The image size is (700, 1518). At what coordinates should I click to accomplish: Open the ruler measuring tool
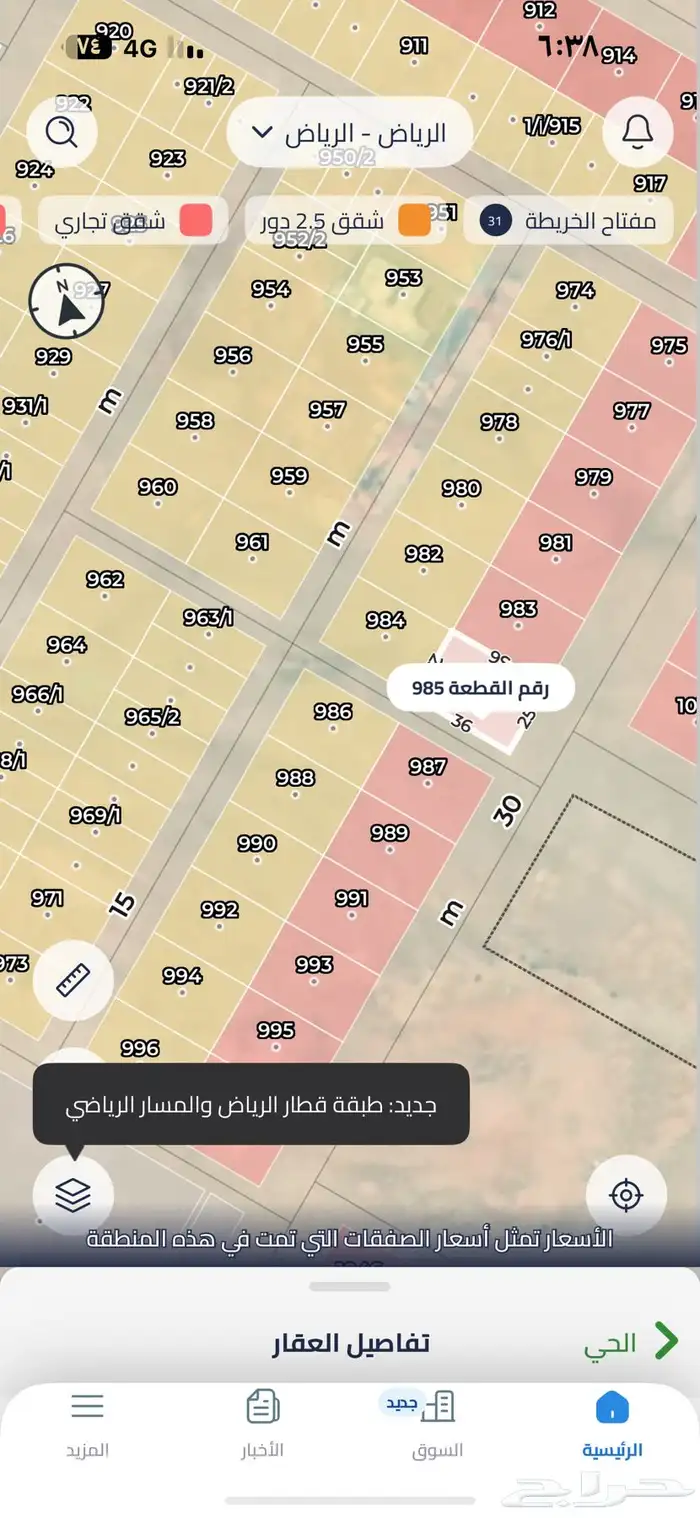(x=73, y=980)
